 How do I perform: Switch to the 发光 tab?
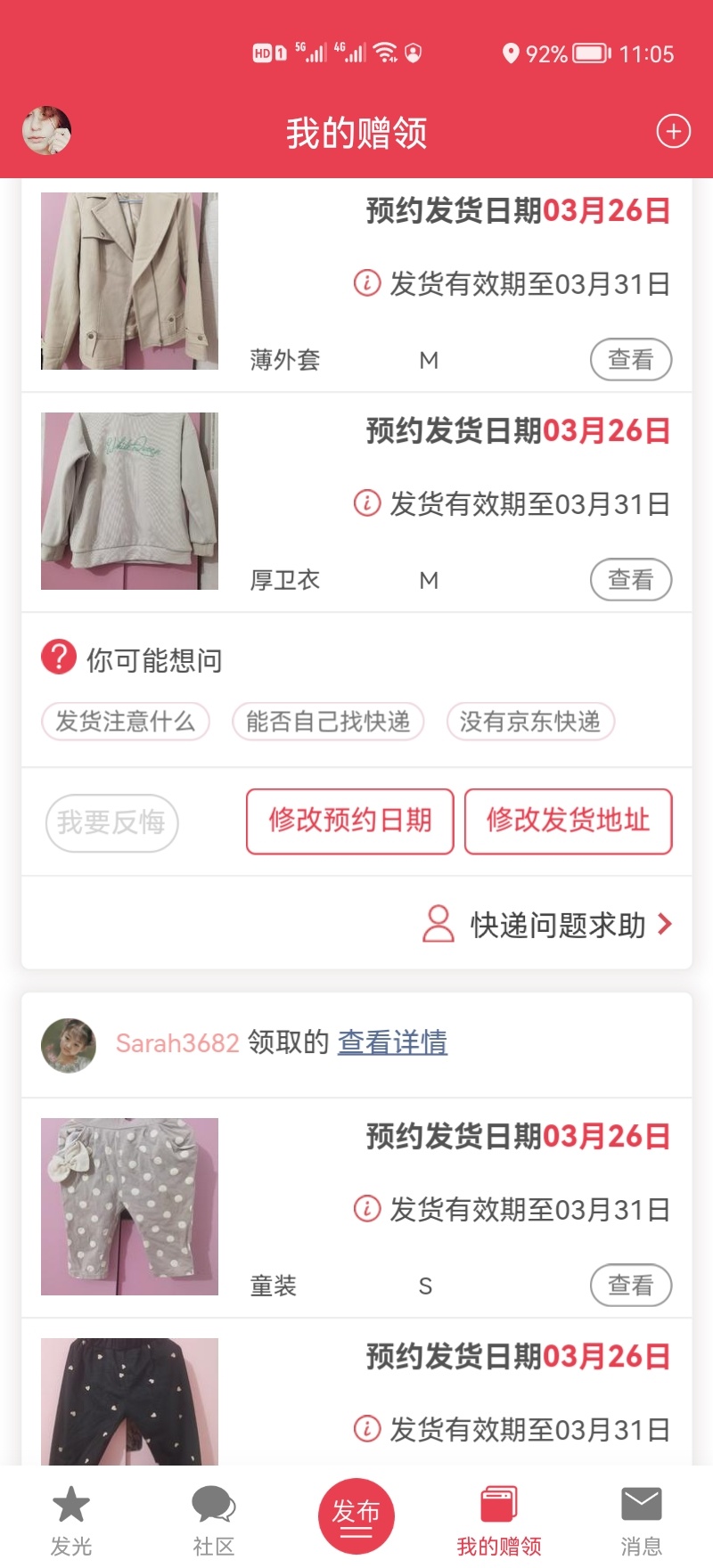pos(71,1521)
